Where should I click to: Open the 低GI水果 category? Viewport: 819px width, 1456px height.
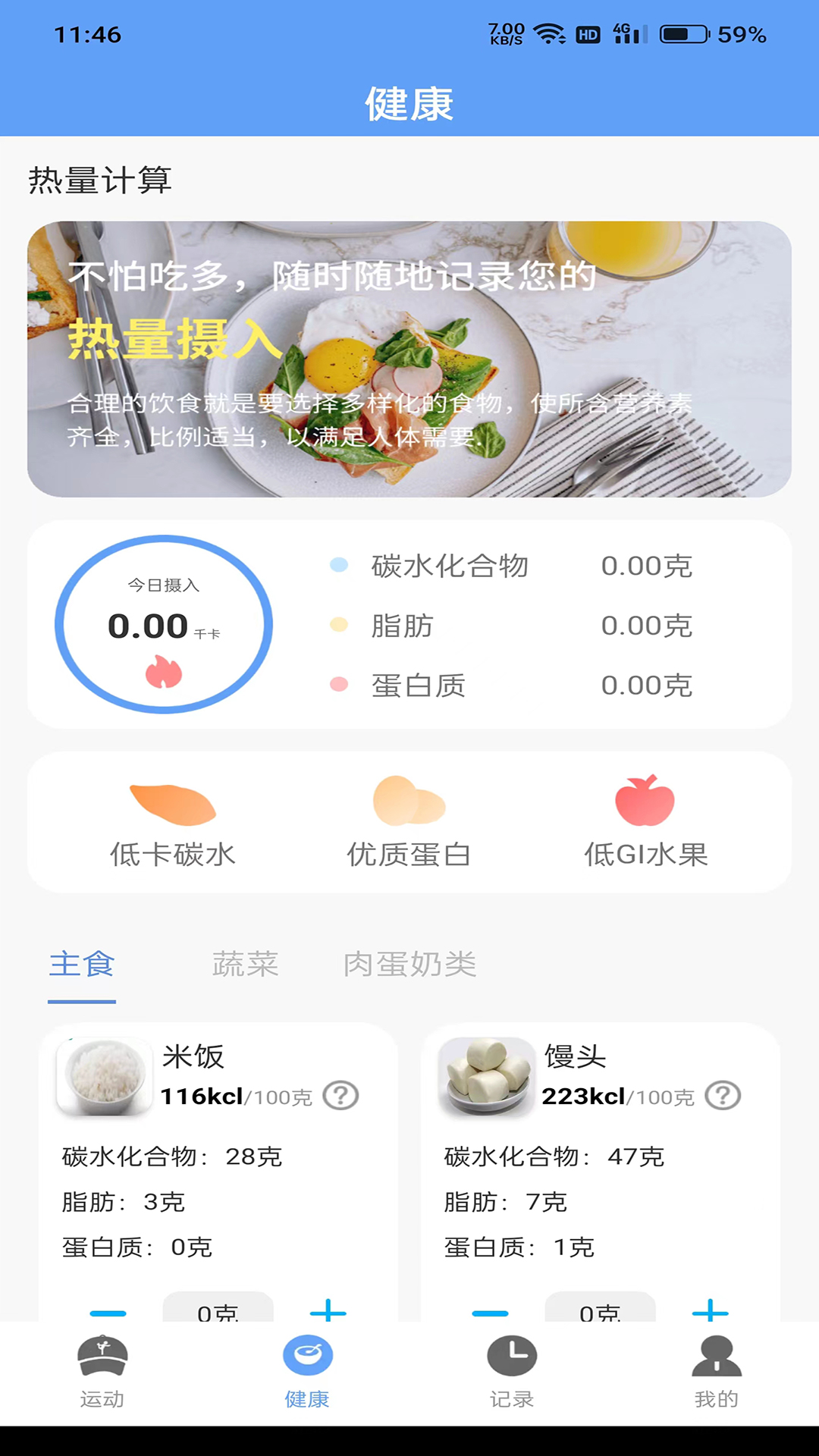point(645,822)
